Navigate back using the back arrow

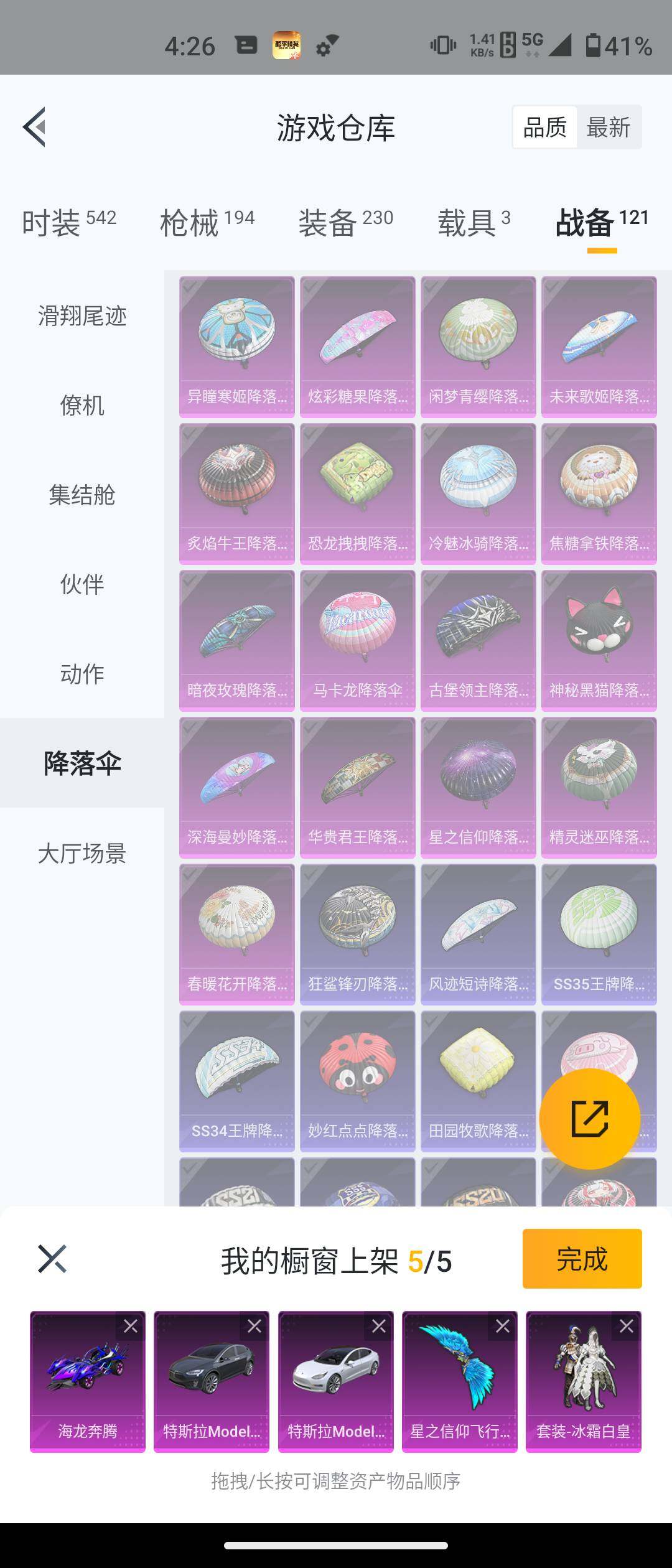pyautogui.click(x=35, y=128)
